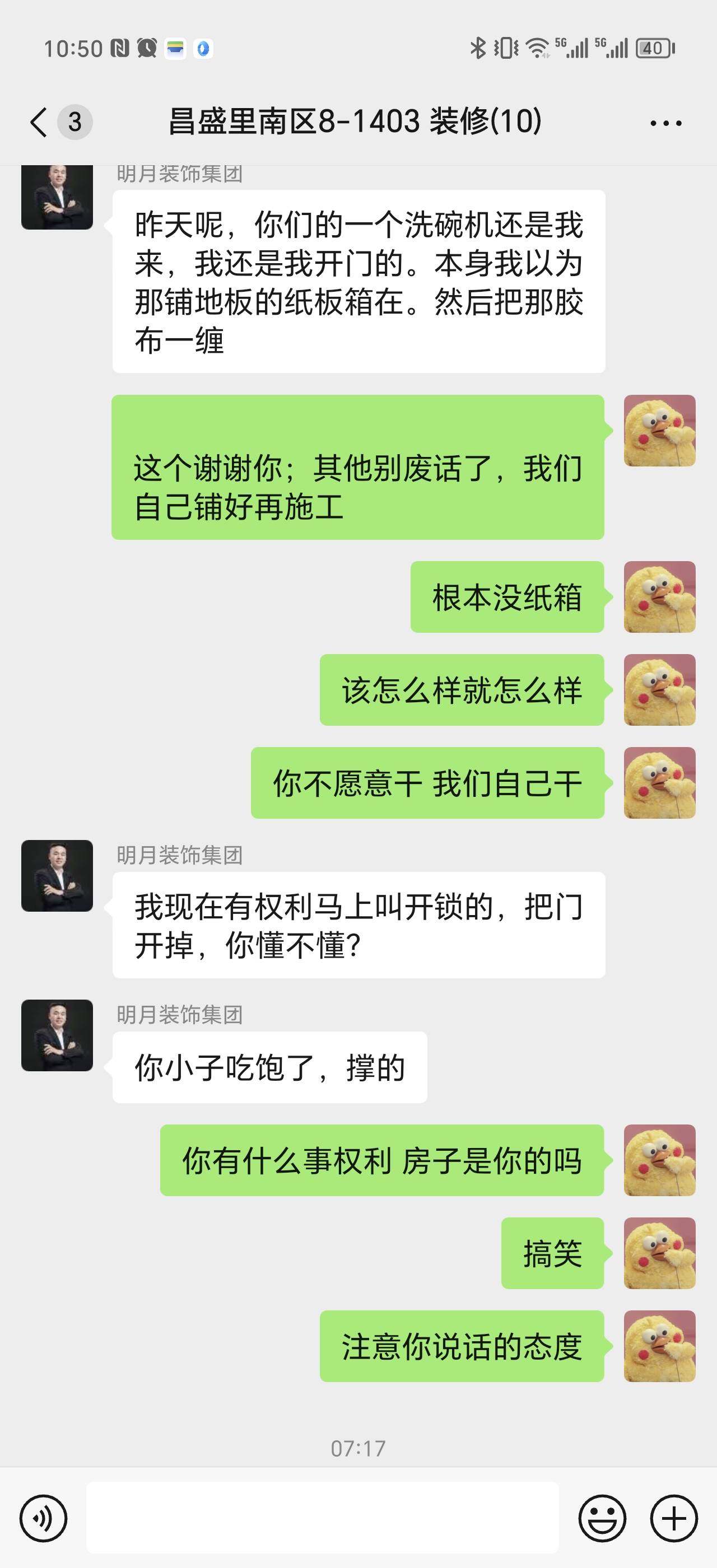Open avatar beside "你小子吃饱了,撑的" message
The height and width of the screenshot is (1568, 717).
(x=57, y=1035)
